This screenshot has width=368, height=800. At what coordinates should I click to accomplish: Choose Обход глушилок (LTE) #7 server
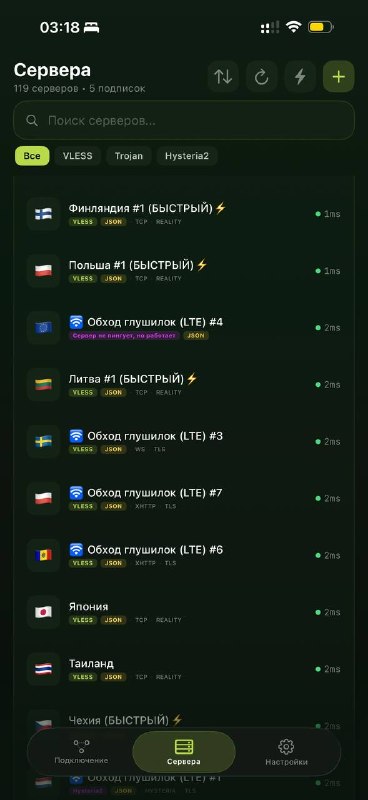(184, 498)
